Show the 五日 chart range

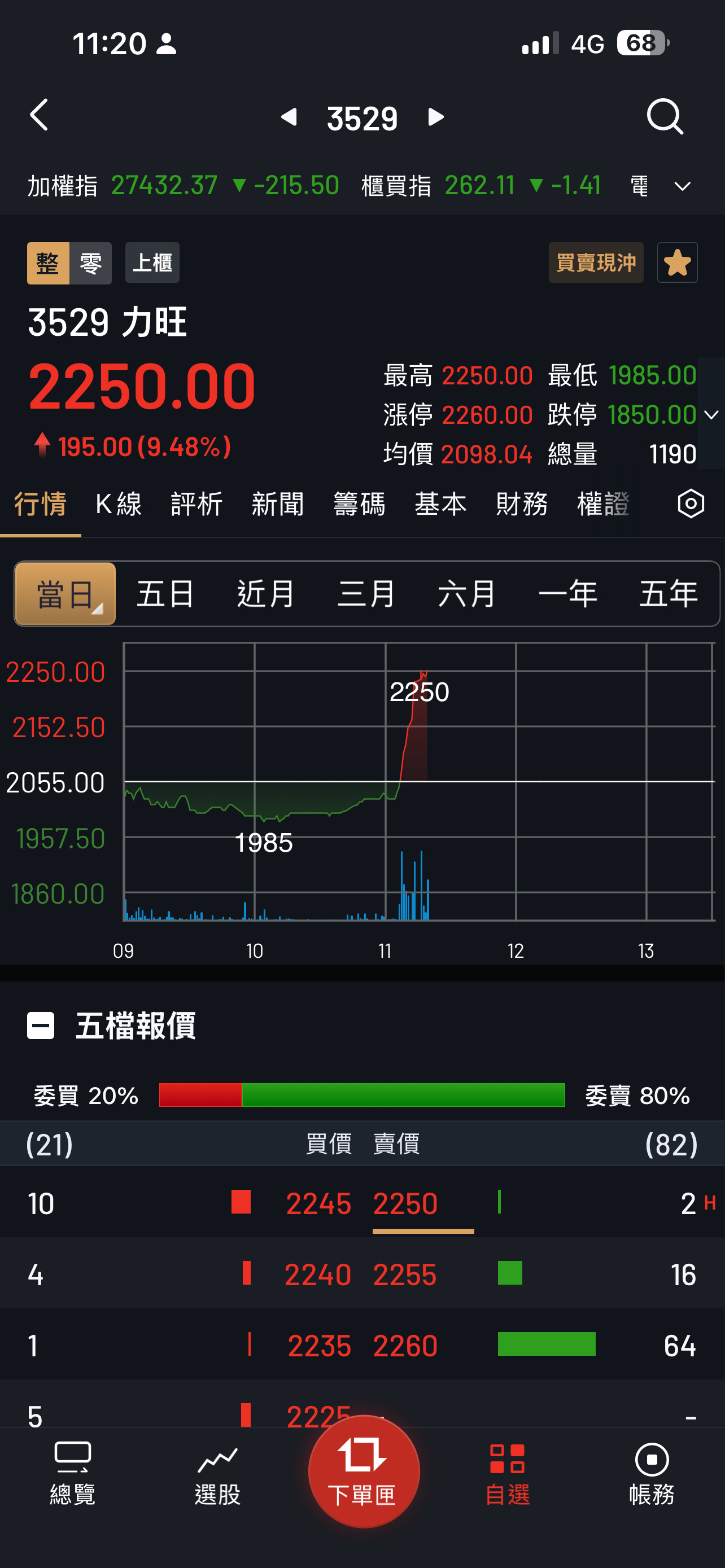[165, 593]
